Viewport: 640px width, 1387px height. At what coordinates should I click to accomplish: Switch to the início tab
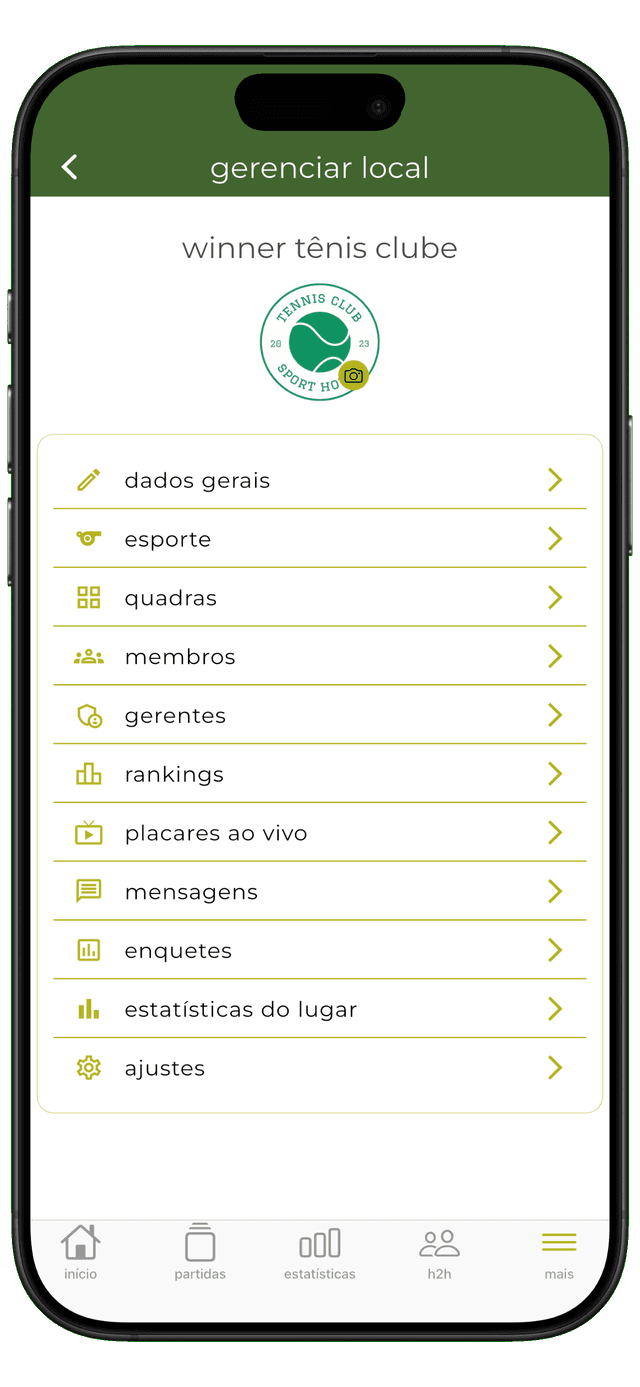coord(81,1252)
